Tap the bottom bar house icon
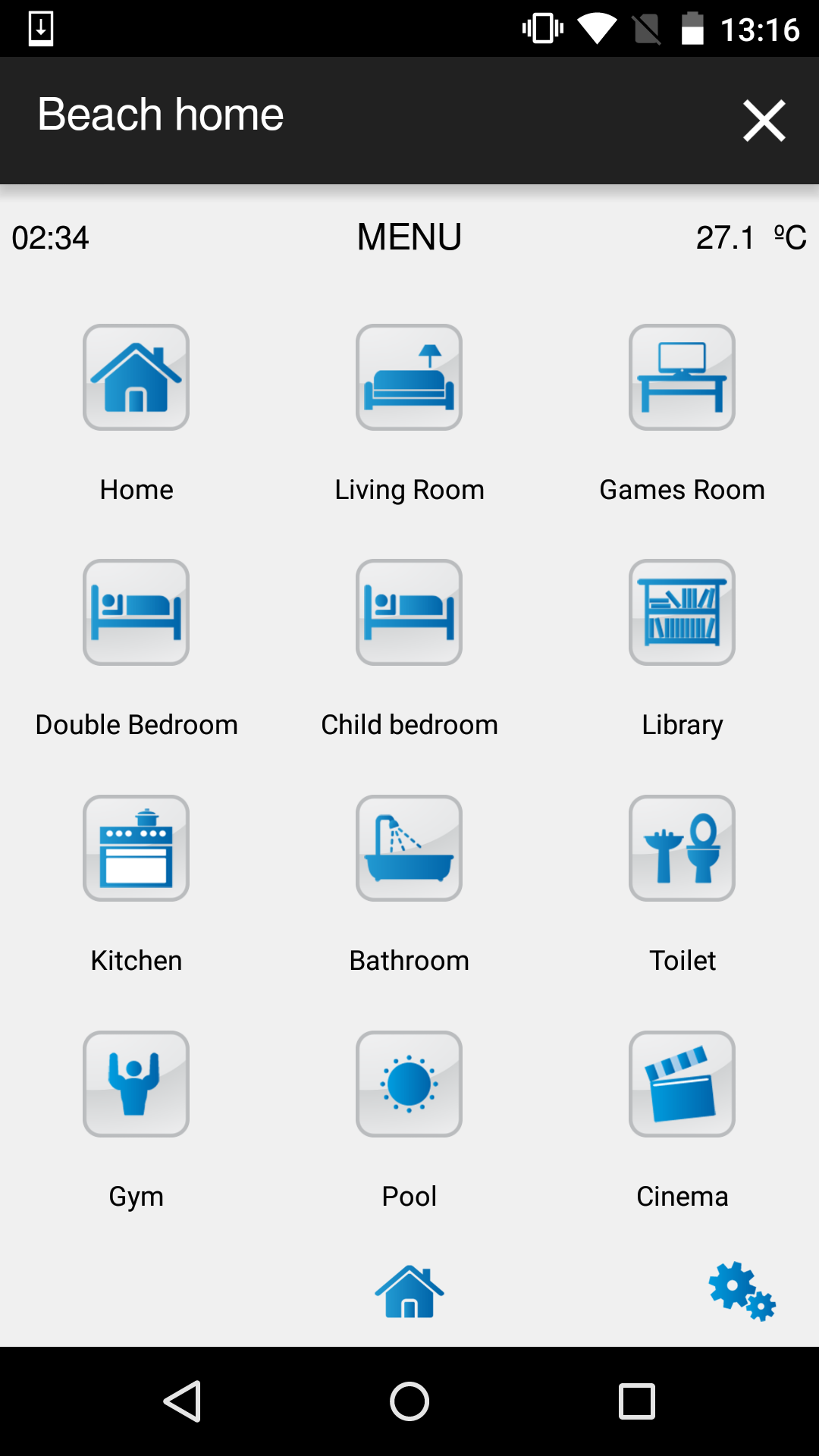 409,1291
